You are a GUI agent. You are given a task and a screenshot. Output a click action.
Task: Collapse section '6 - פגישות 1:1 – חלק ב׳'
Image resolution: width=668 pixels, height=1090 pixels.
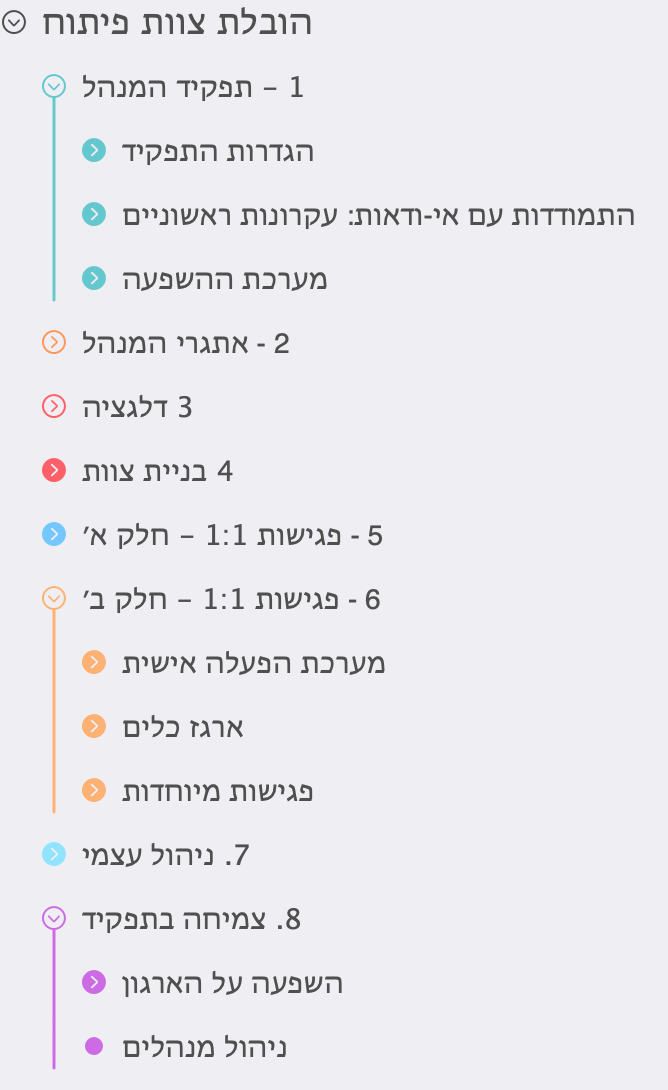(54, 599)
